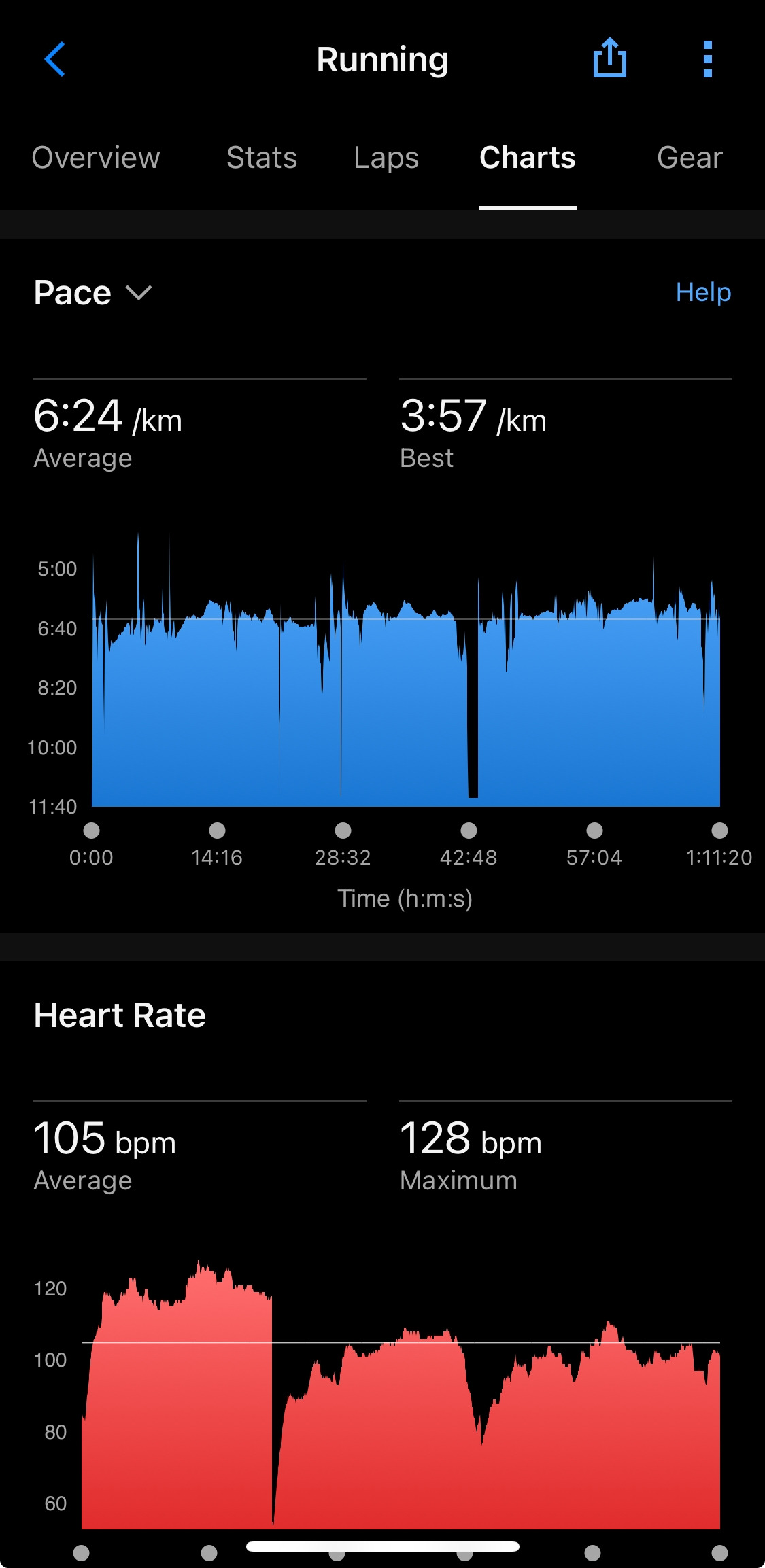This screenshot has height=1568, width=765.
Task: Switch to the Overview tab
Action: point(96,158)
